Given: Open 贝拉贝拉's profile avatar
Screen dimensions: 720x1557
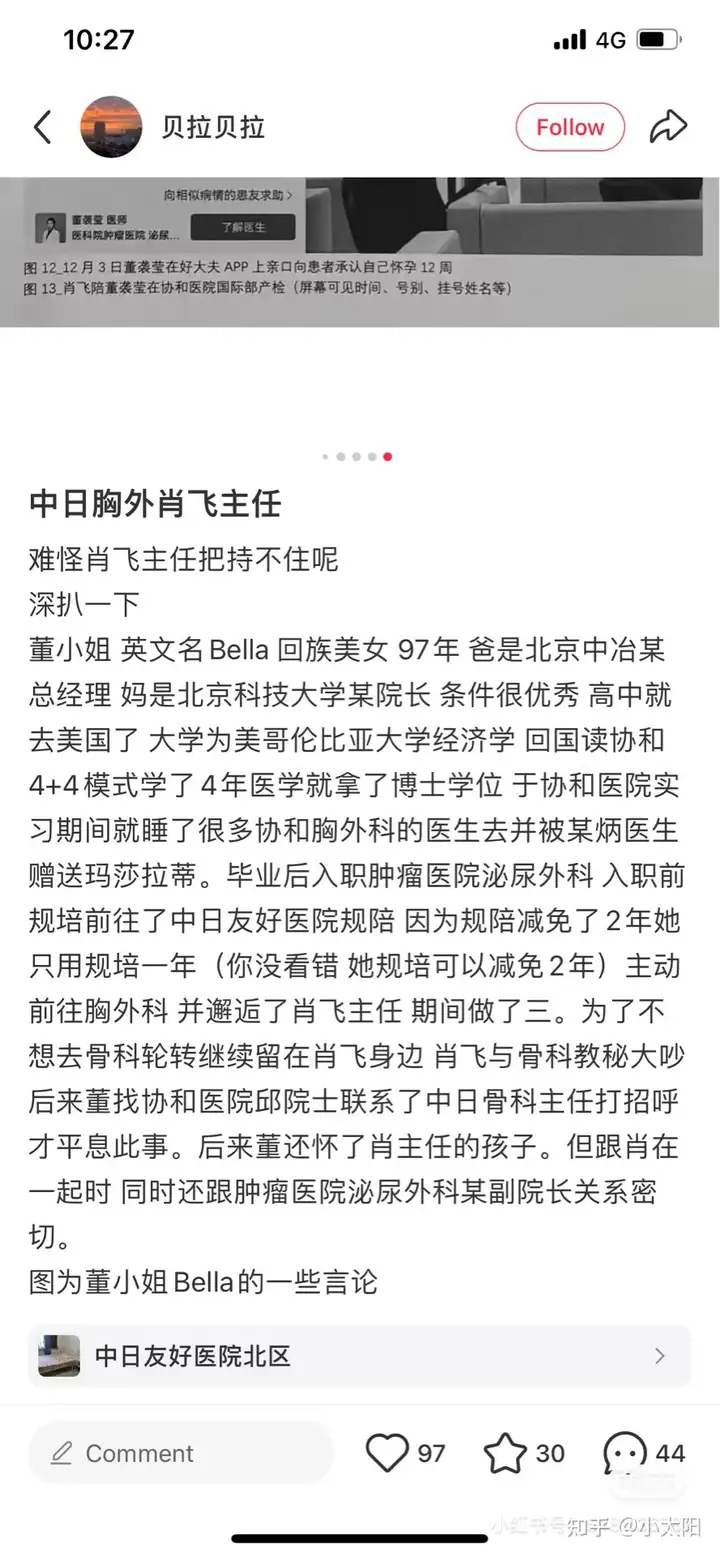Looking at the screenshot, I should click(111, 127).
